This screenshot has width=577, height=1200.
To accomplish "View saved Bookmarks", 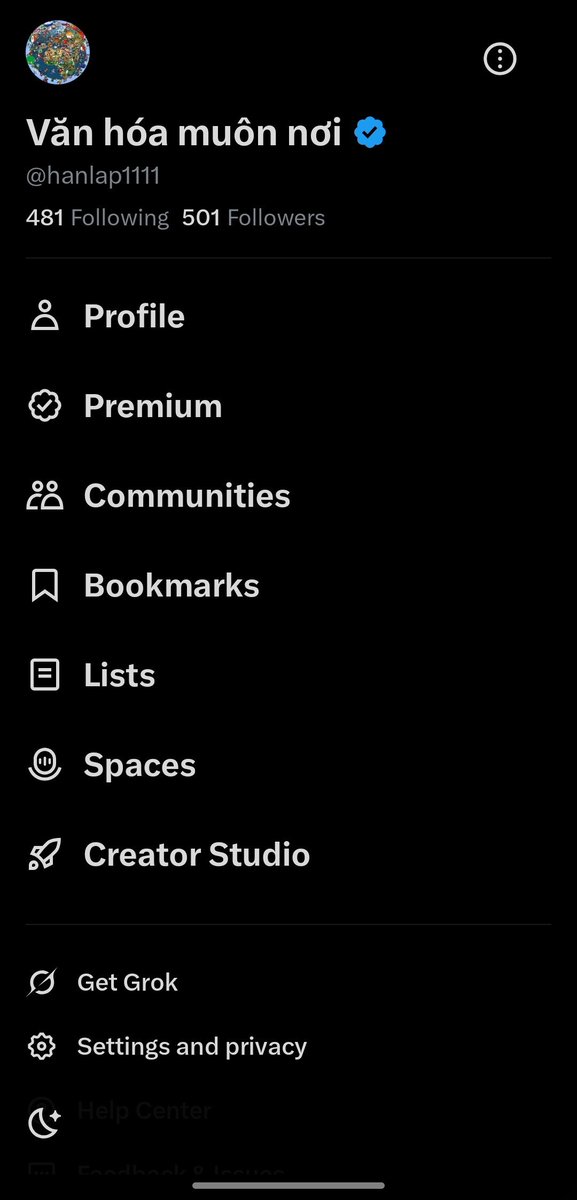I will pos(288,586).
